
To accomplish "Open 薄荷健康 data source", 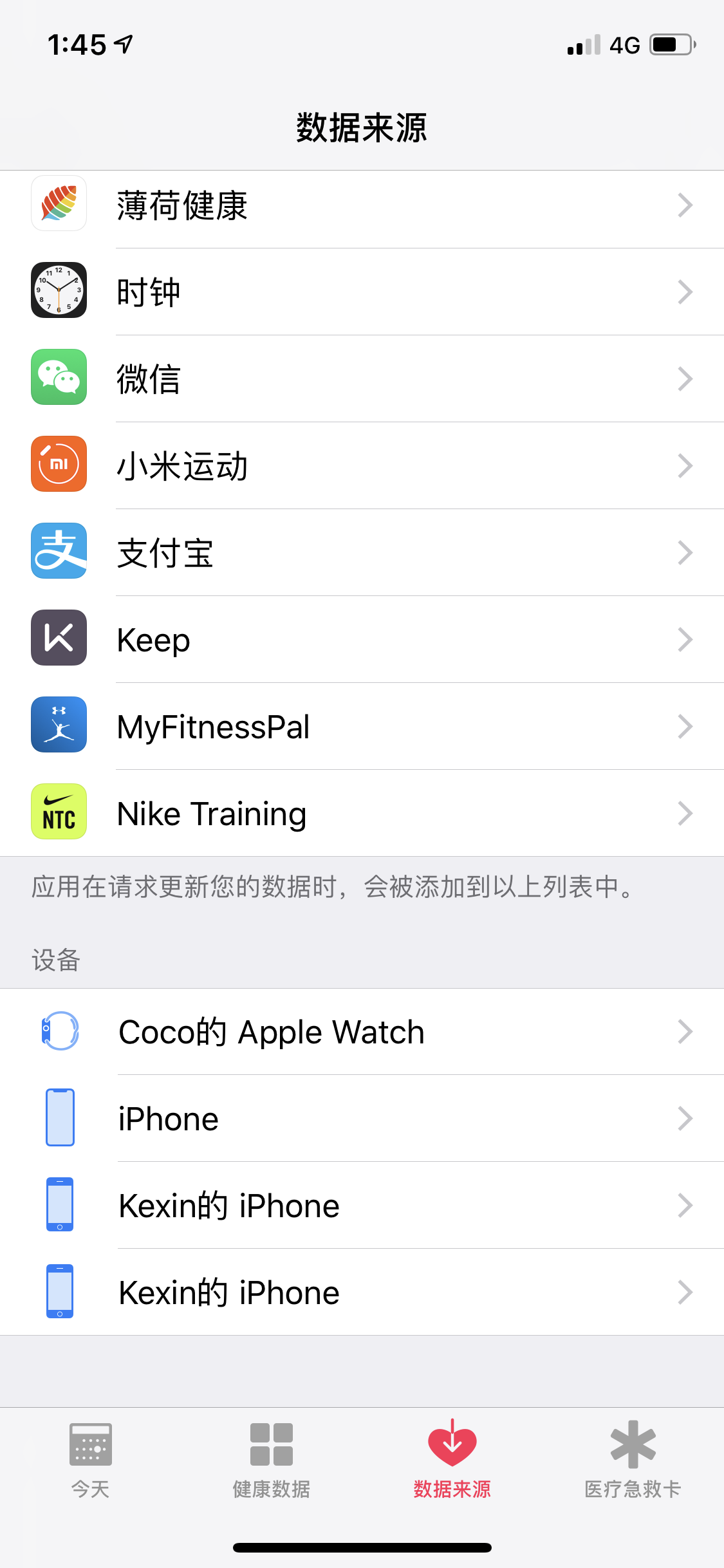I will [360, 205].
